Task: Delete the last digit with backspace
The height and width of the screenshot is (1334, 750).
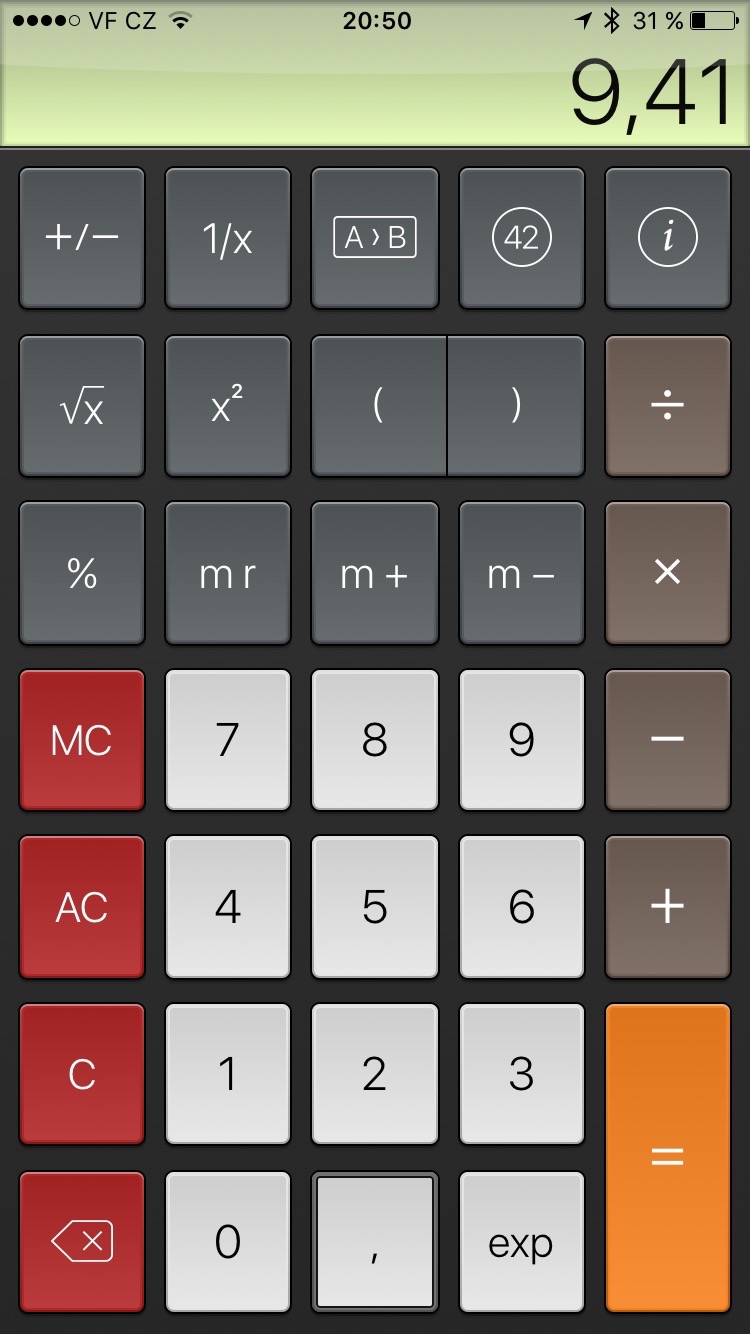Action: [82, 1242]
